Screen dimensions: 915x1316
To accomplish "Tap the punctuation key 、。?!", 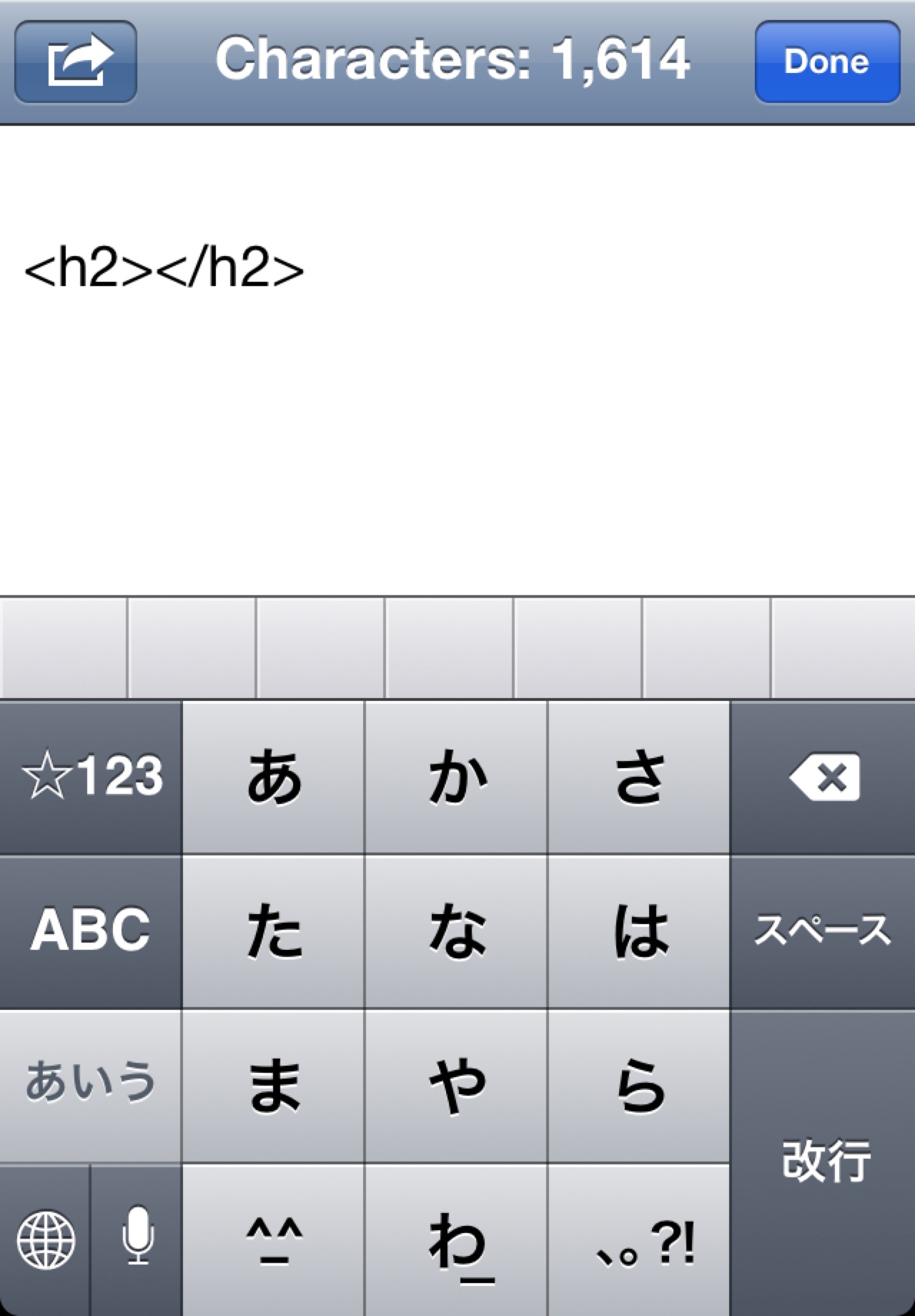I will coord(639,1240).
